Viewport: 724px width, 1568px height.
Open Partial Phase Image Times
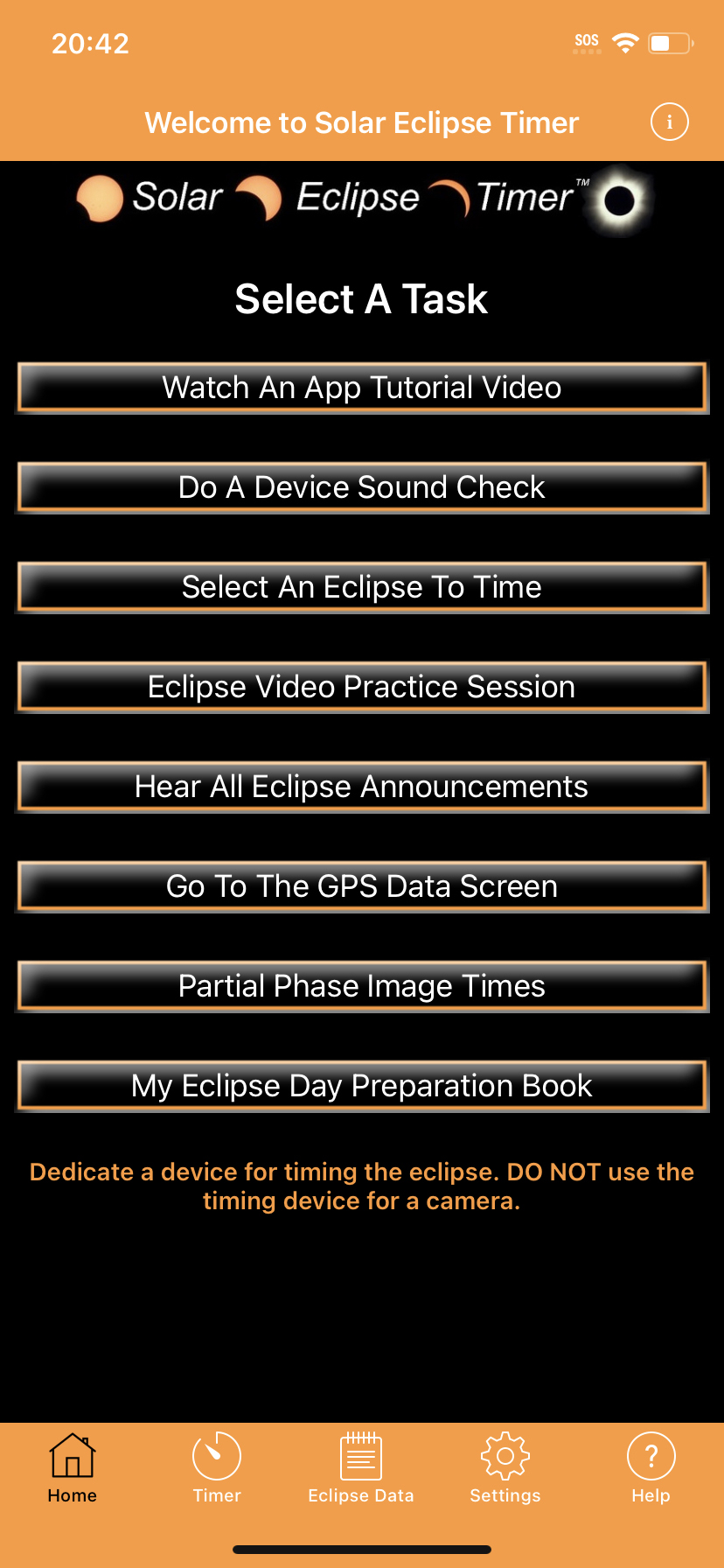[361, 986]
